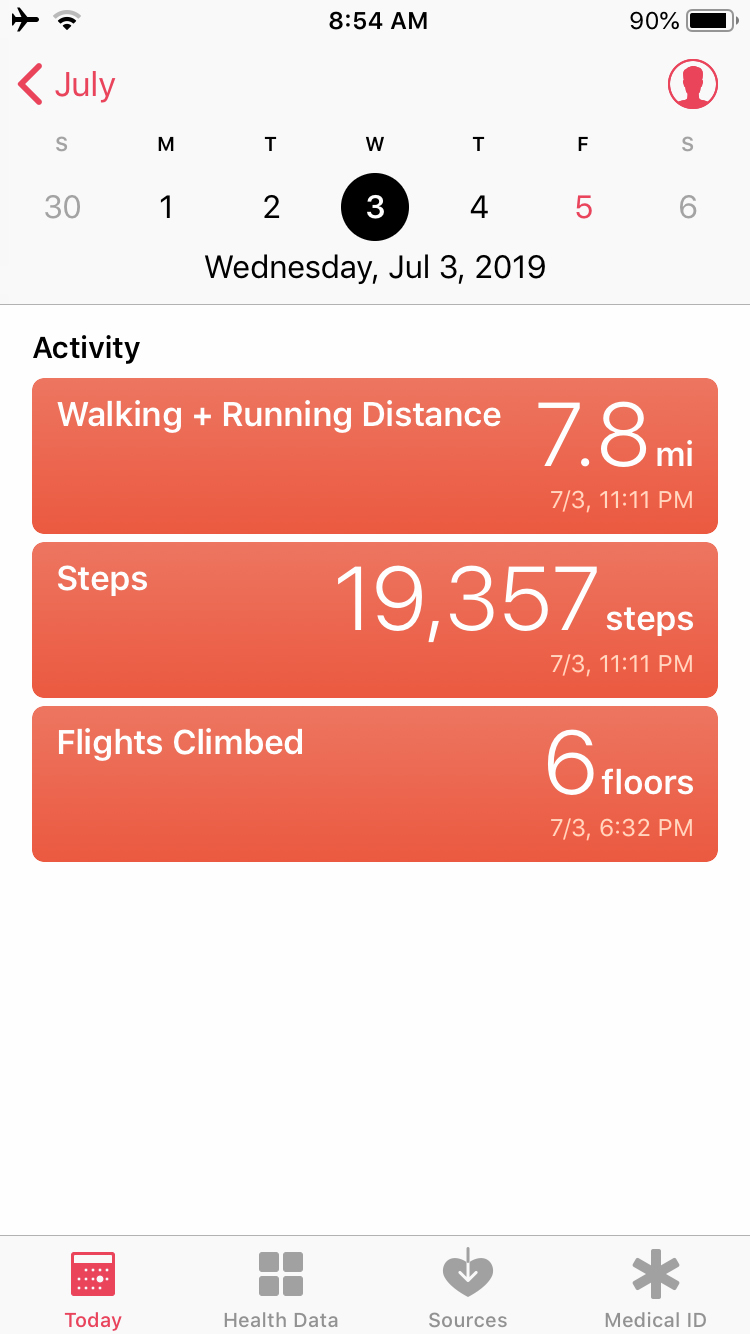Select Sunday the 30th
This screenshot has width=750, height=1334.
pyautogui.click(x=62, y=207)
